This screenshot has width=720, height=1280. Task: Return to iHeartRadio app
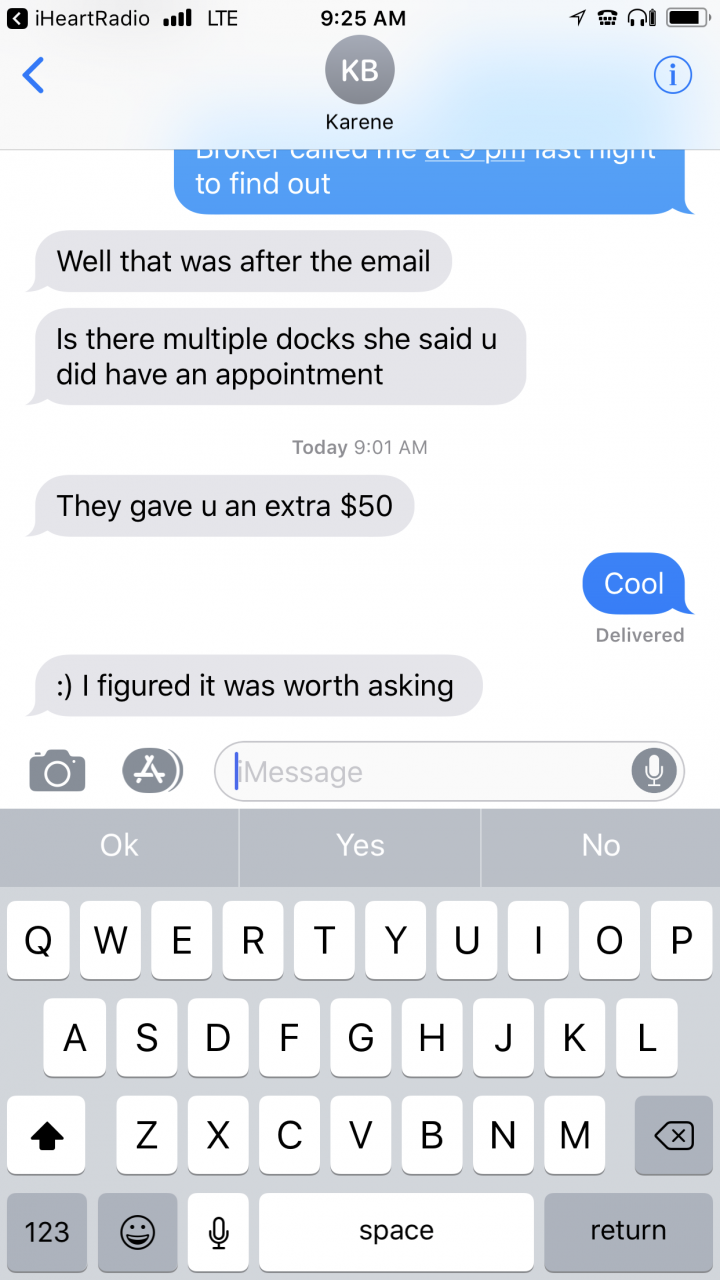point(80,18)
